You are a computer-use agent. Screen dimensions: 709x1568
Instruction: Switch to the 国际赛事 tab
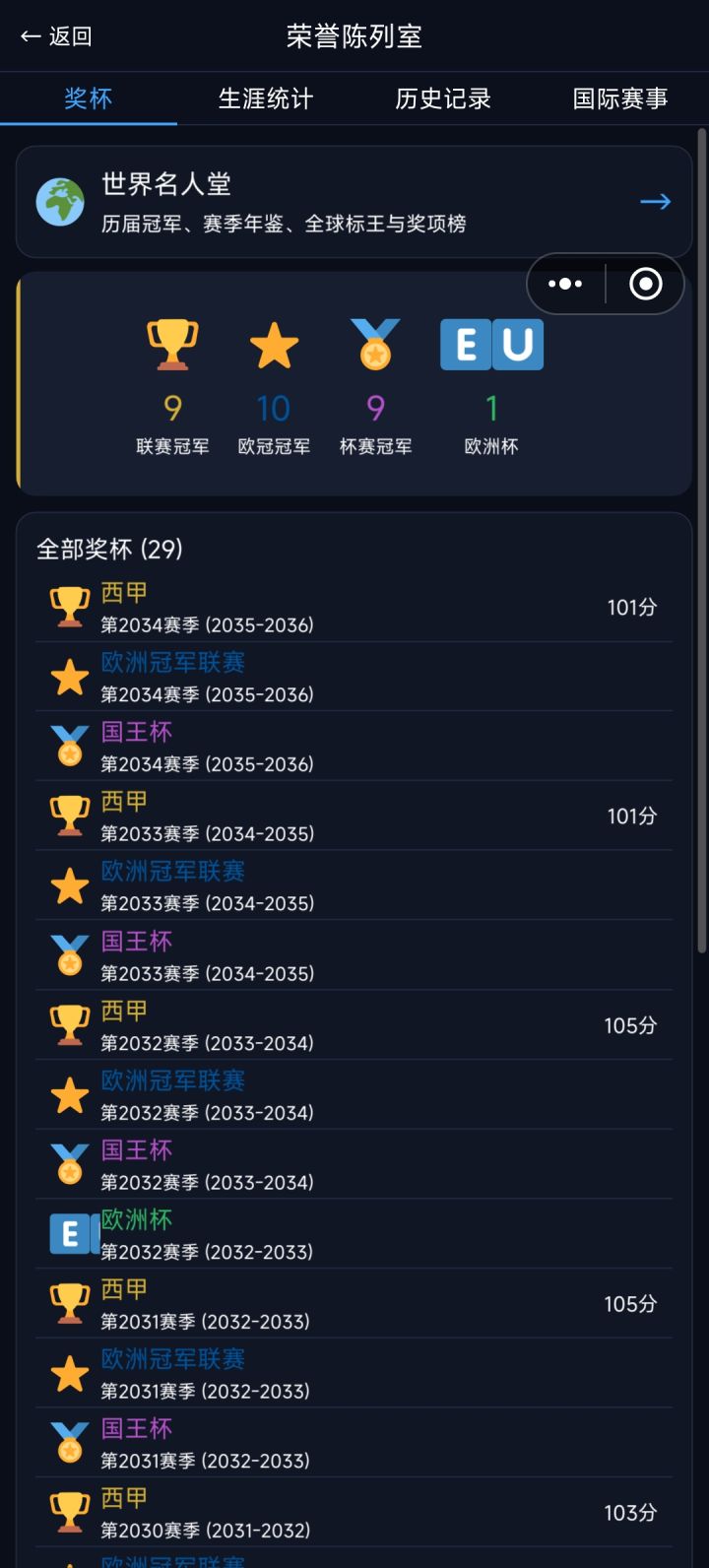point(620,98)
